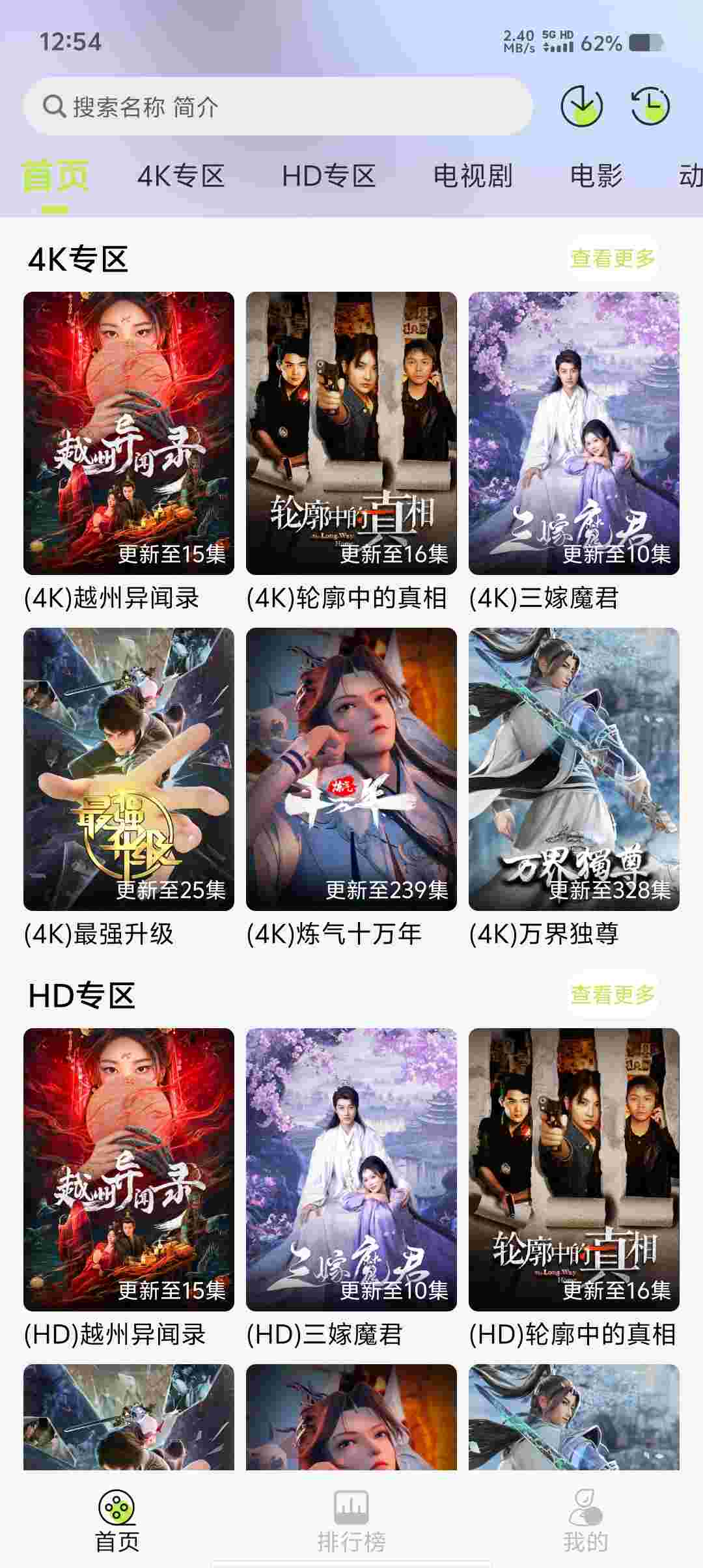The height and width of the screenshot is (1568, 703).
Task: Open (4K)炼气十万年 poster
Action: 351,769
